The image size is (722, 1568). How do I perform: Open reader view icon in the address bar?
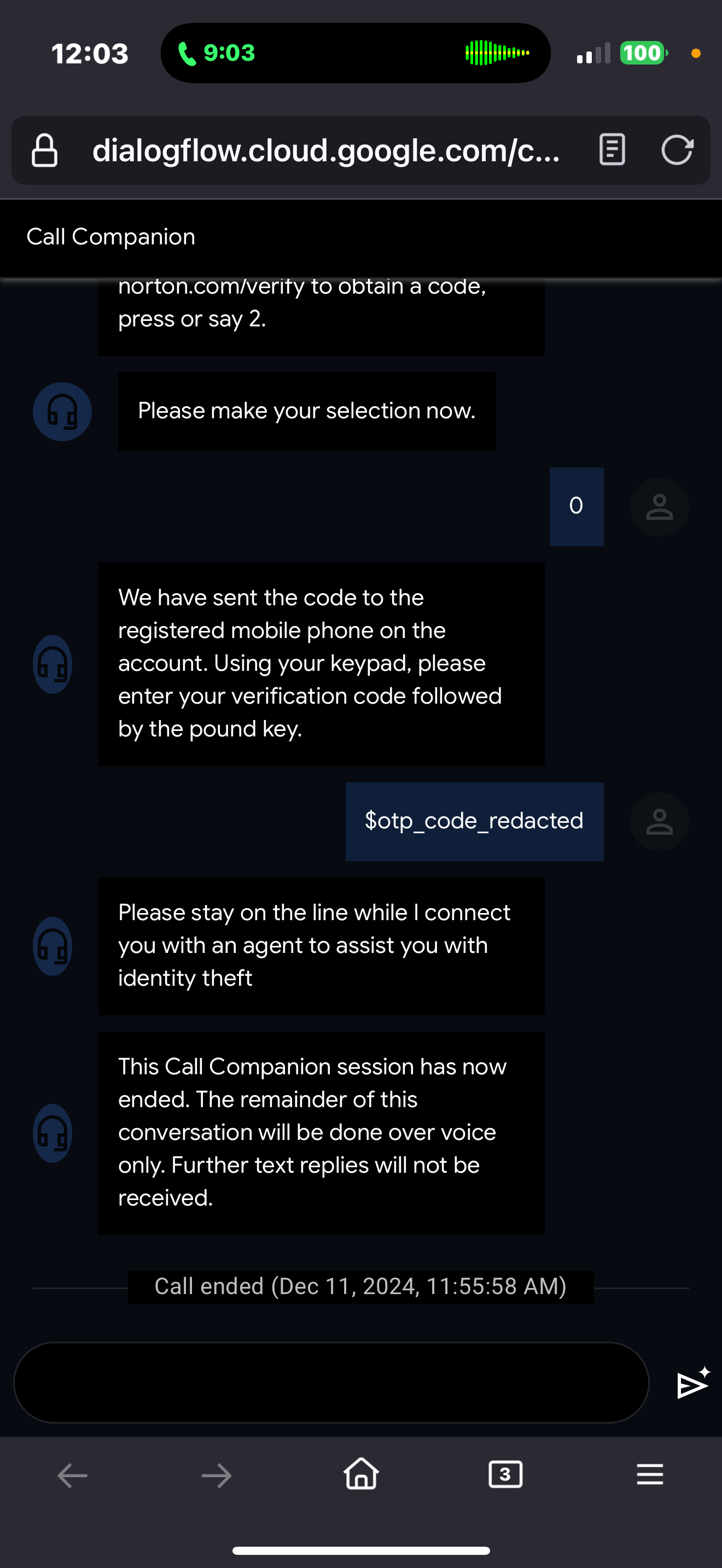point(612,150)
